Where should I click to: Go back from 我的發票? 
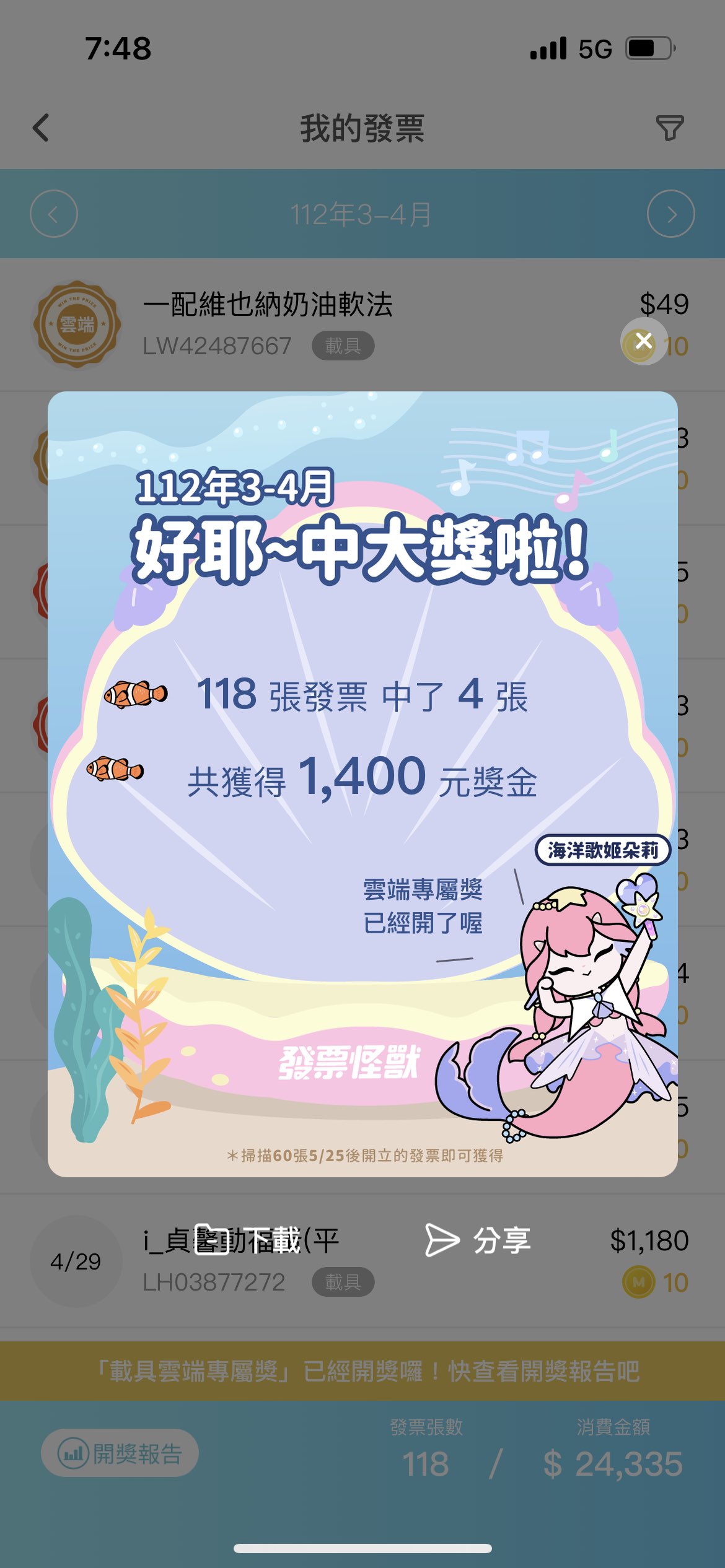[41, 128]
